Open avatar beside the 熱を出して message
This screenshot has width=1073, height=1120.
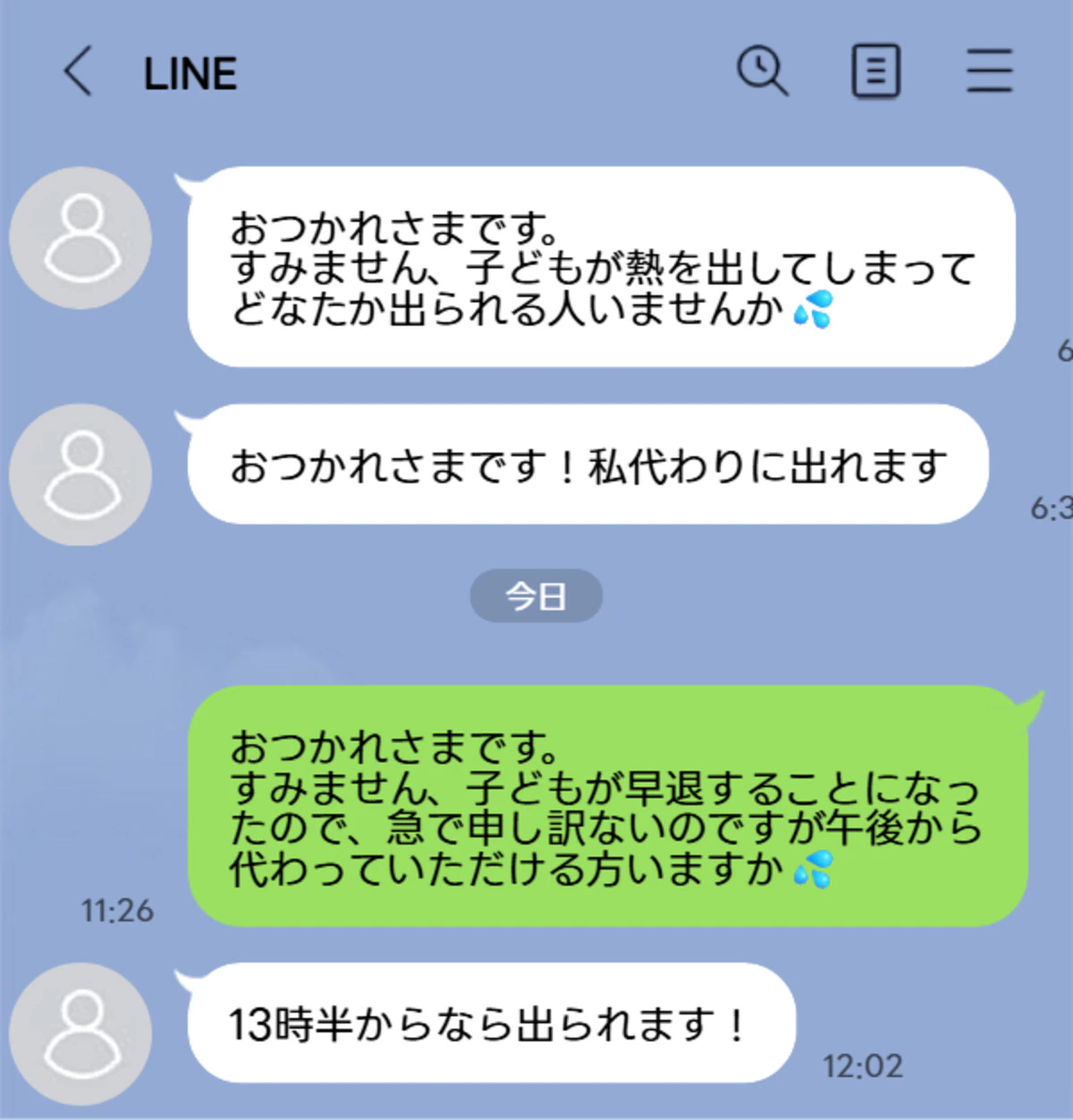(x=80, y=238)
